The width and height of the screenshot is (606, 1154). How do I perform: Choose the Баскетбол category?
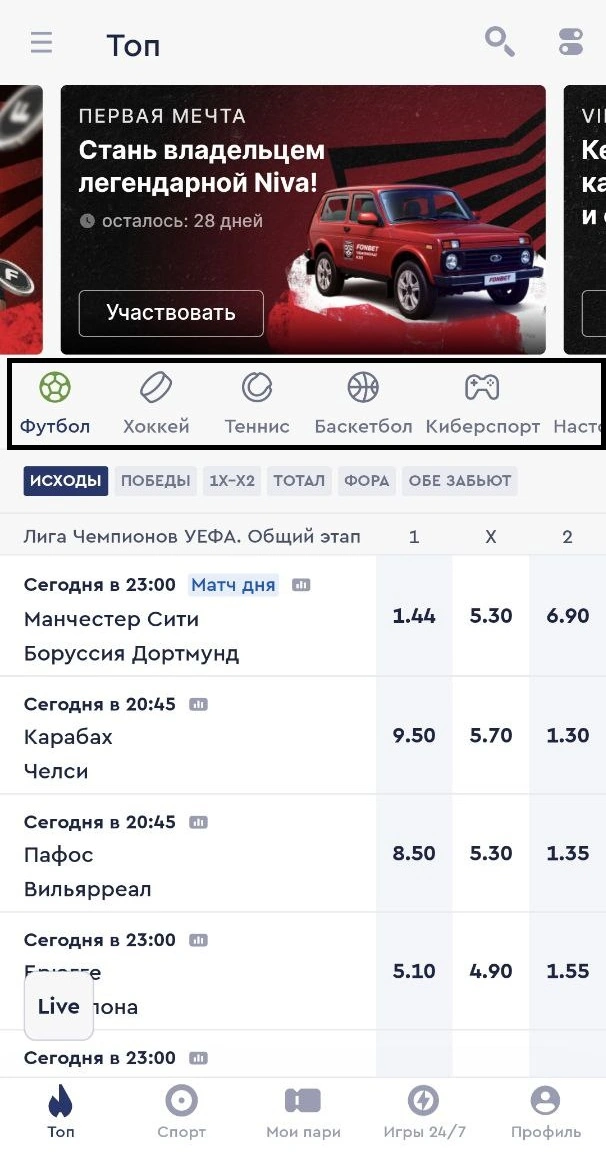[x=363, y=403]
